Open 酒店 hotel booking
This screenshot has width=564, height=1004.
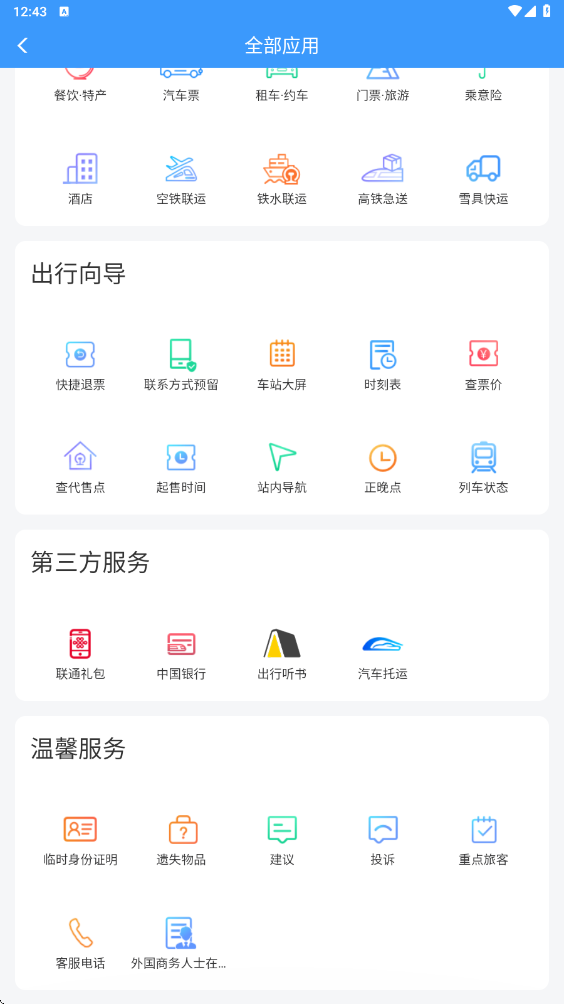80,179
